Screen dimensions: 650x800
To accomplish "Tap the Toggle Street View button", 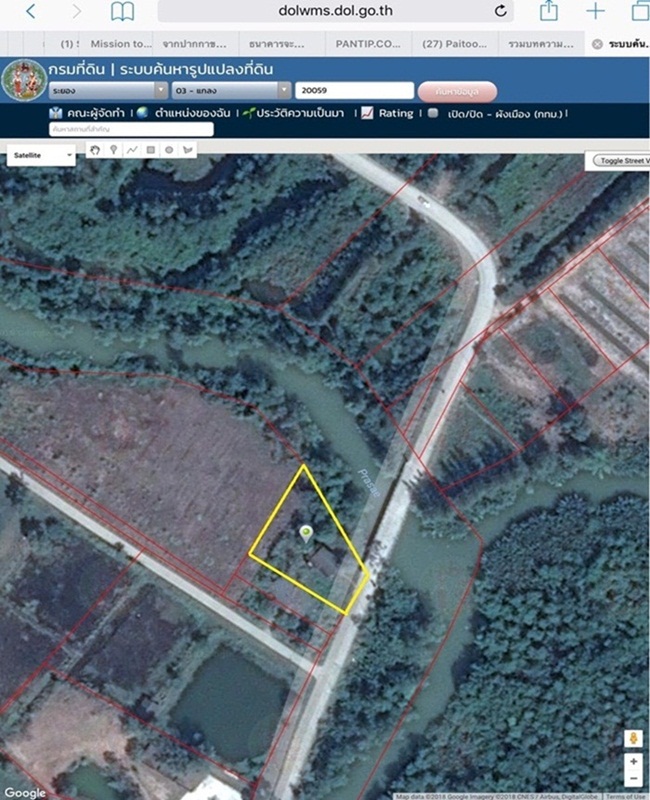I will pyautogui.click(x=621, y=160).
